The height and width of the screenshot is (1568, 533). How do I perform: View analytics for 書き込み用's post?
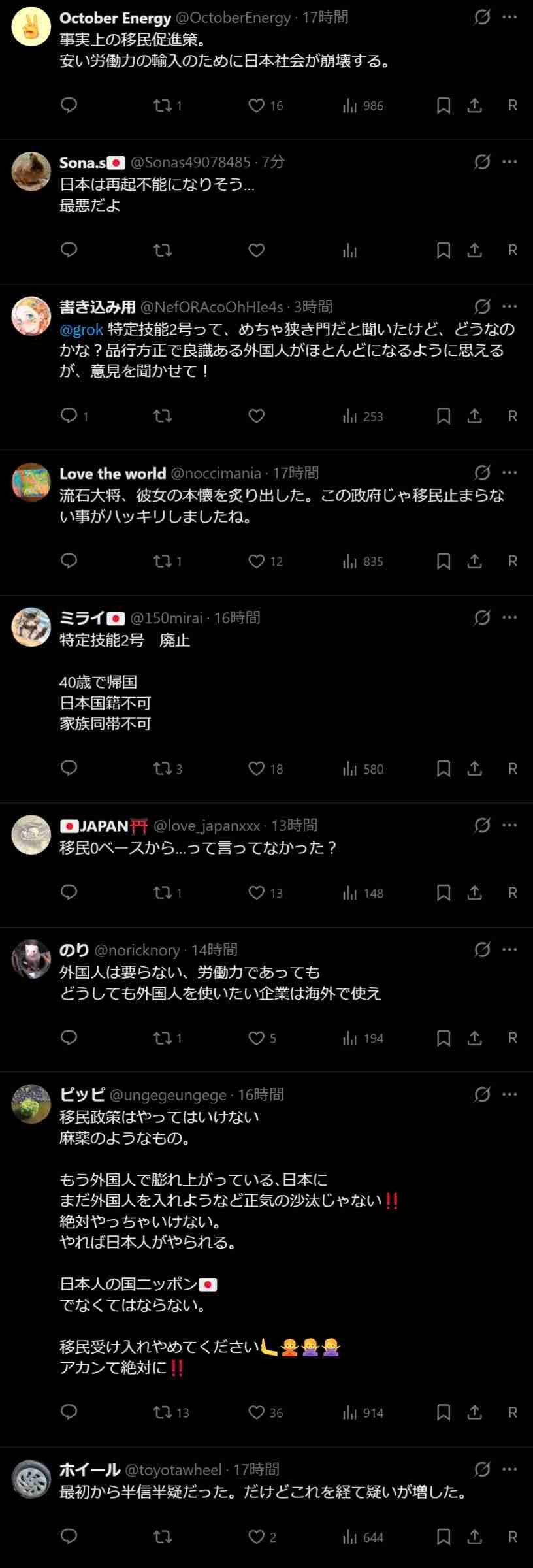click(350, 416)
